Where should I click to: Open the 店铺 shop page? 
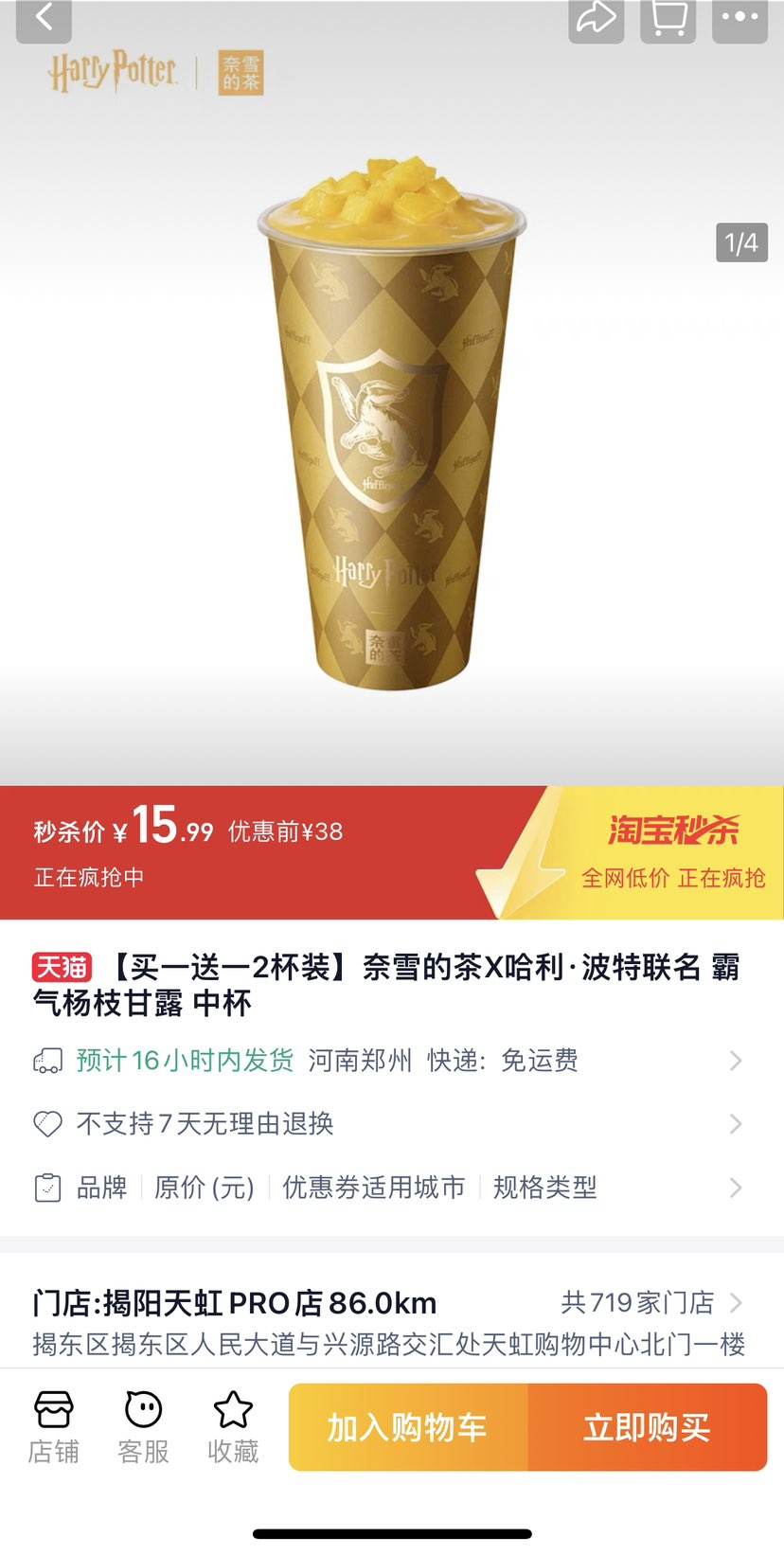53,1427
